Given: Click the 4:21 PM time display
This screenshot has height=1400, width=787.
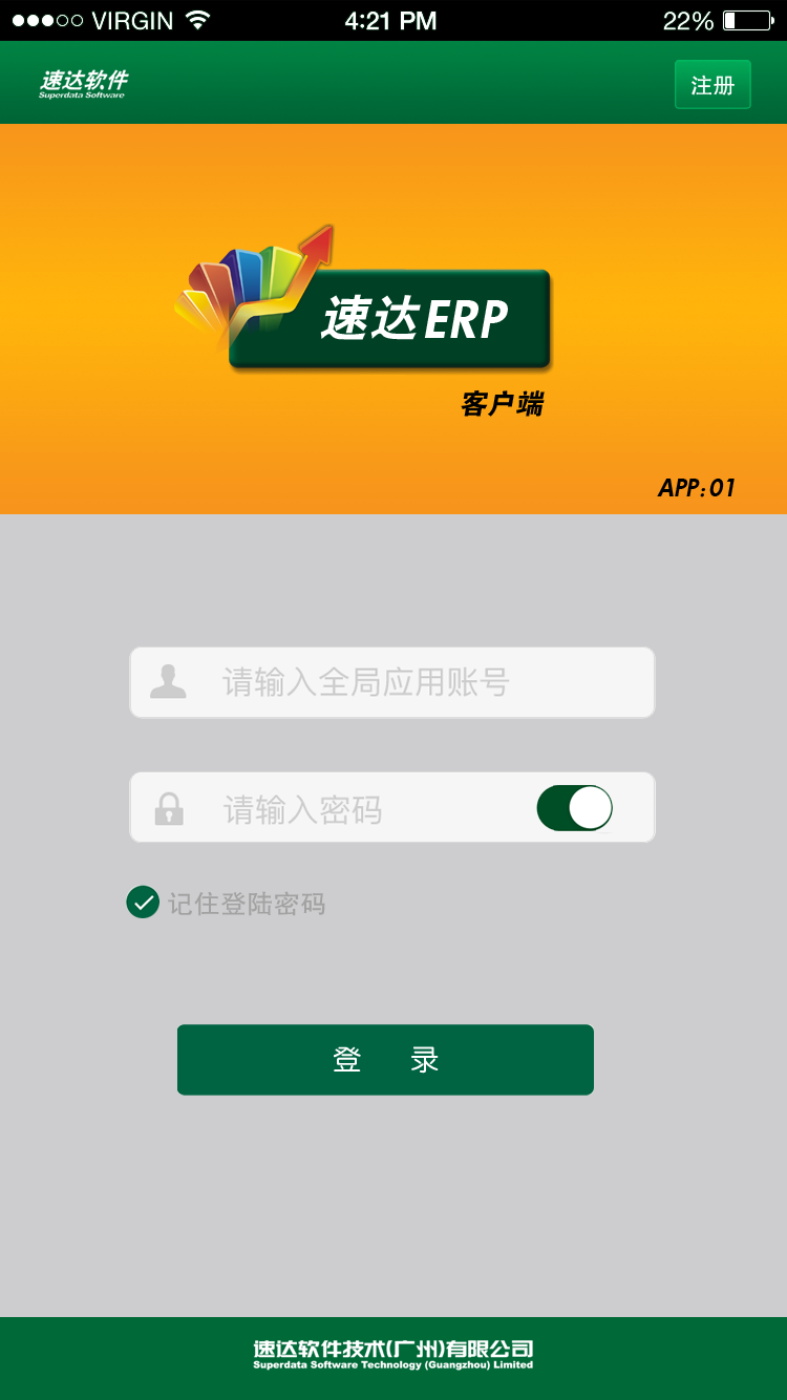Looking at the screenshot, I should [x=391, y=19].
